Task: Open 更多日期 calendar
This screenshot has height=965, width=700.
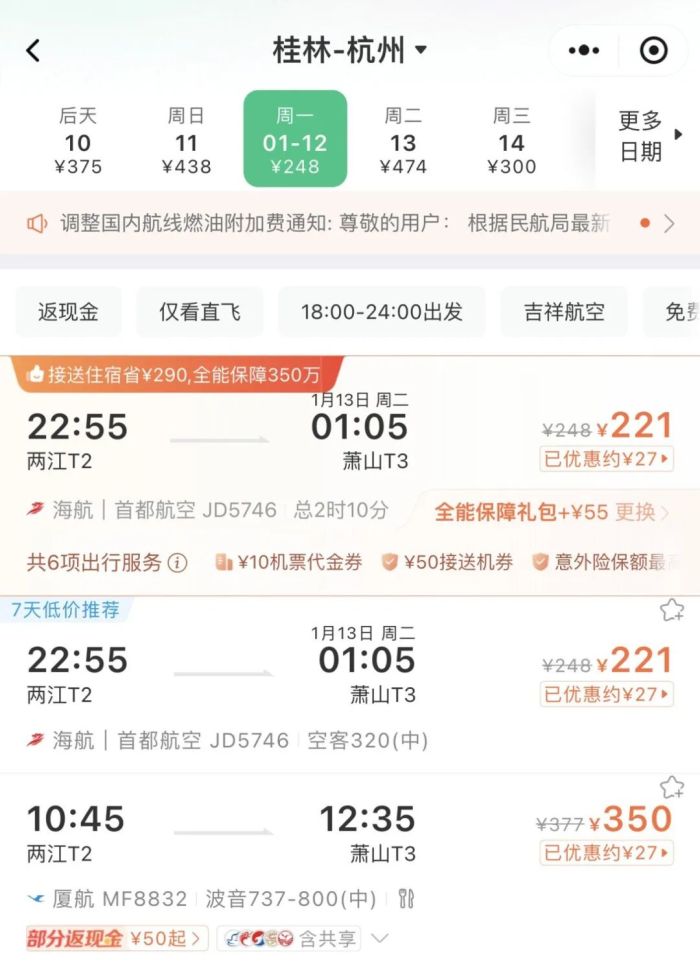Action: click(647, 136)
